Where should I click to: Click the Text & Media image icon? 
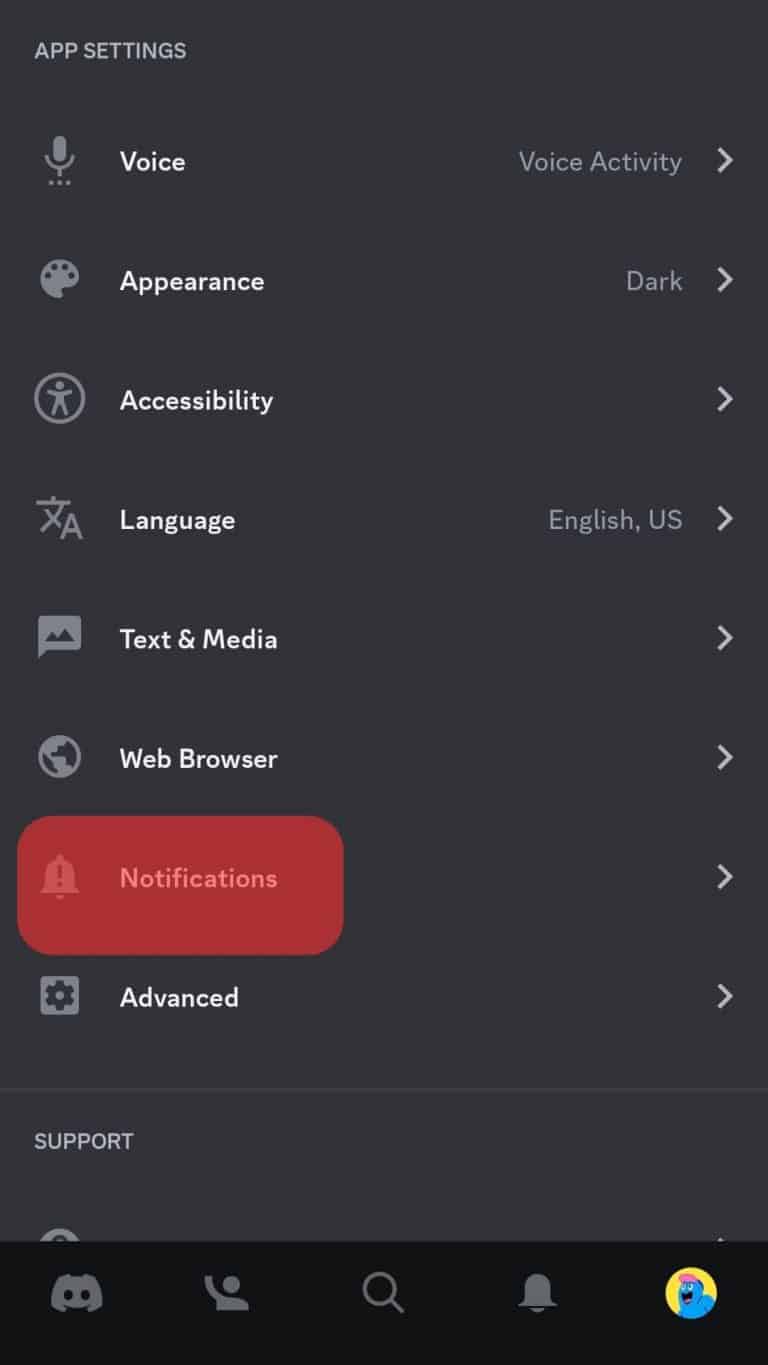coord(59,637)
